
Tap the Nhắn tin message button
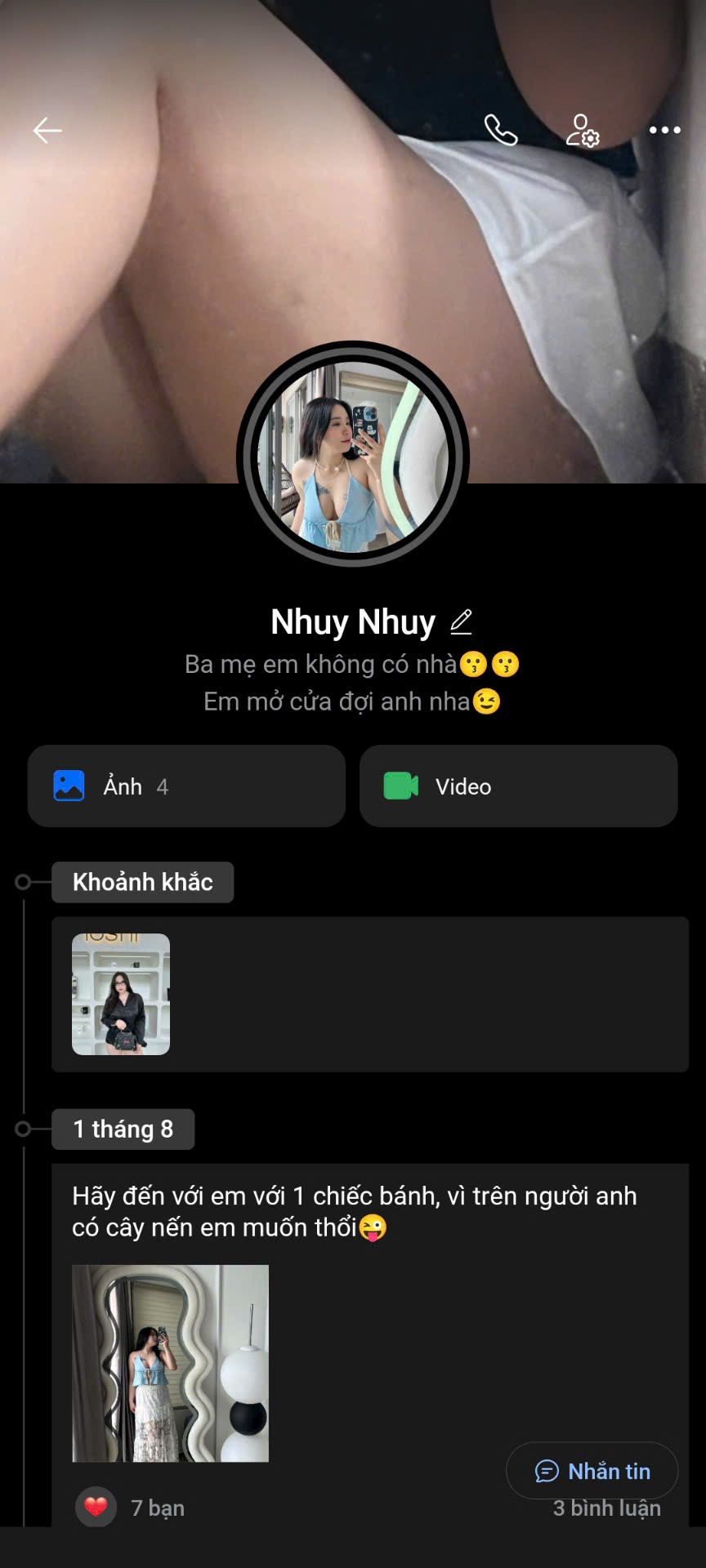592,1471
